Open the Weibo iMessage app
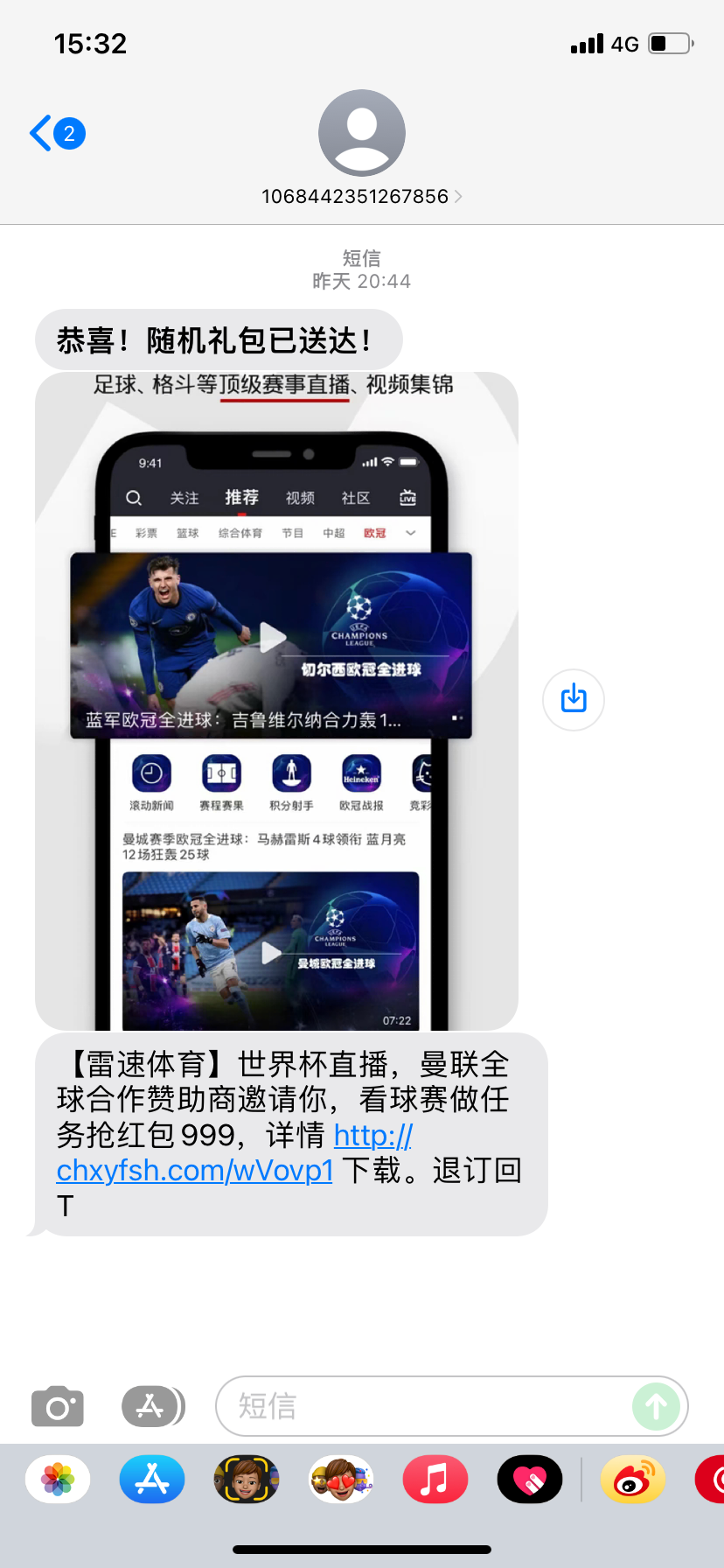Screen dimensions: 724x1568 (633, 1480)
